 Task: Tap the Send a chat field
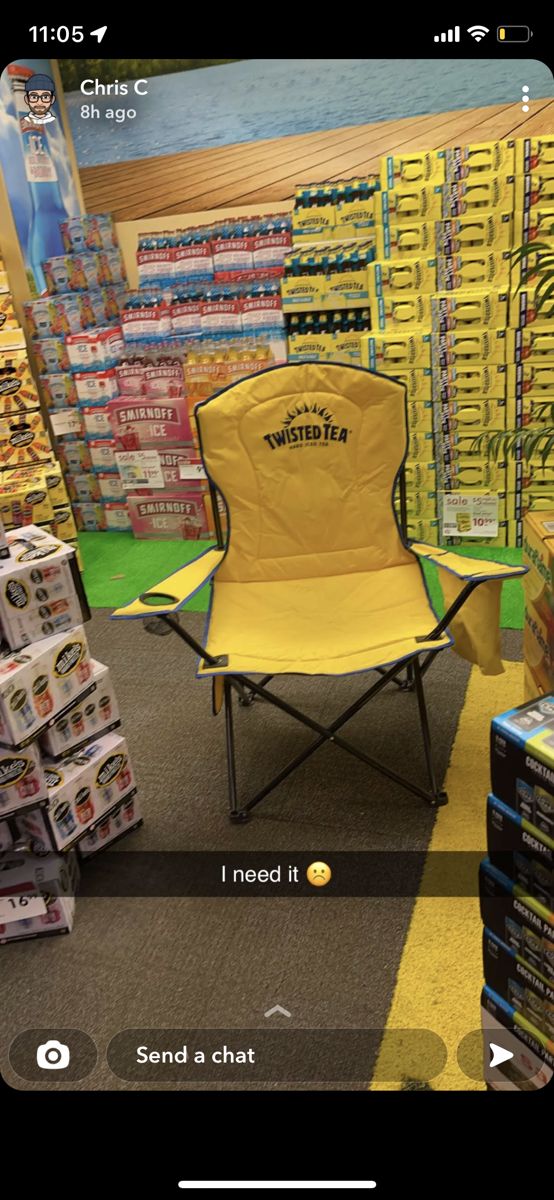click(x=276, y=1055)
